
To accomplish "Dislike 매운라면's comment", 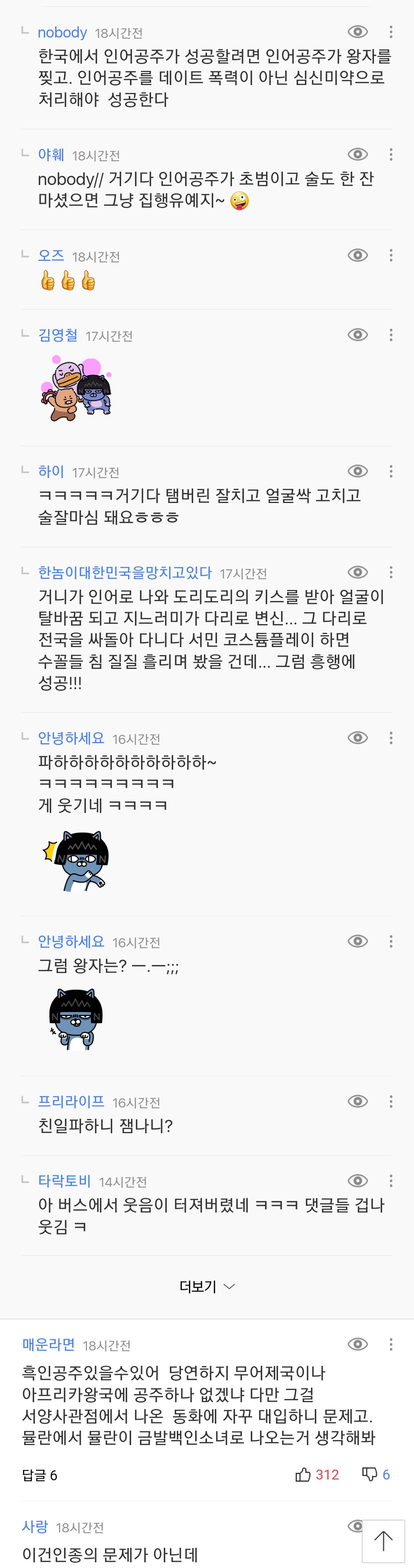I will point(370,1474).
